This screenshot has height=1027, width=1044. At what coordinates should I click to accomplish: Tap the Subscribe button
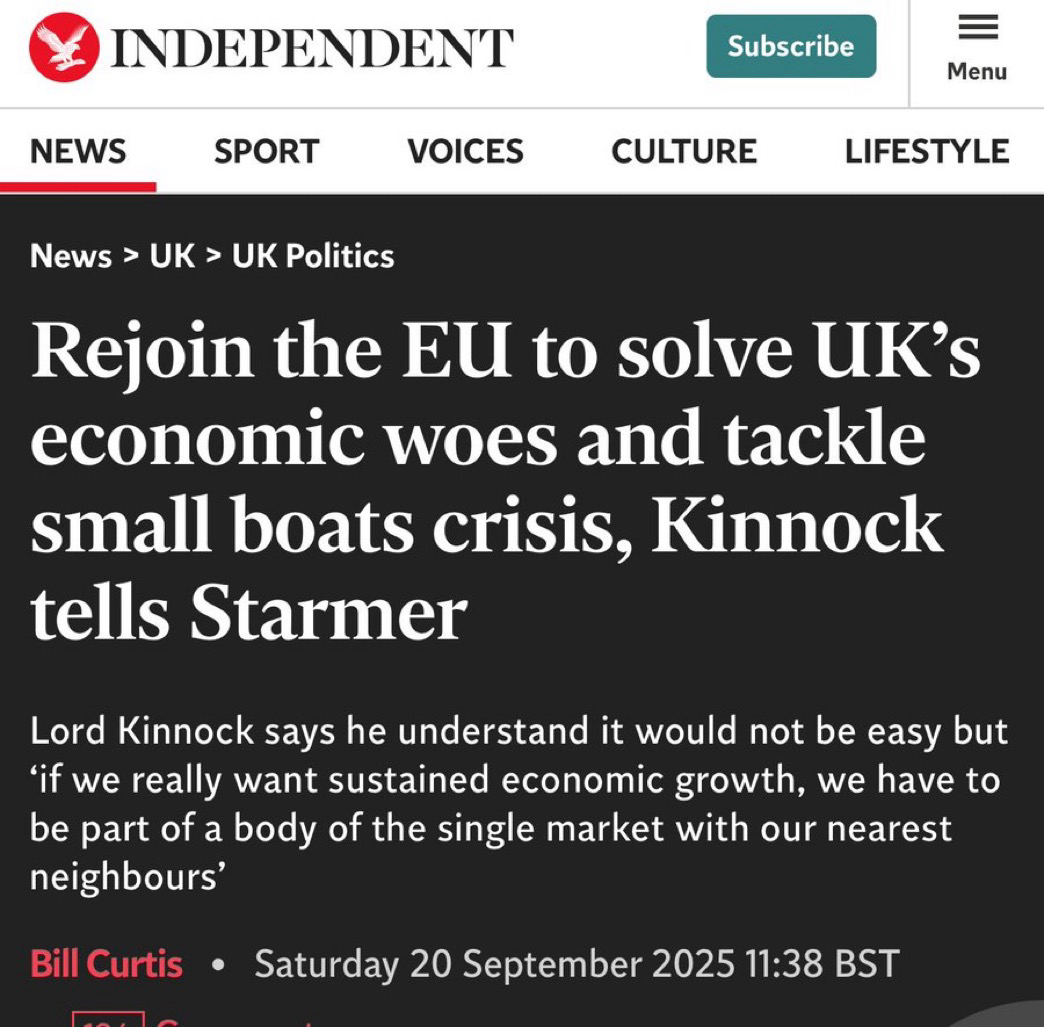point(790,46)
